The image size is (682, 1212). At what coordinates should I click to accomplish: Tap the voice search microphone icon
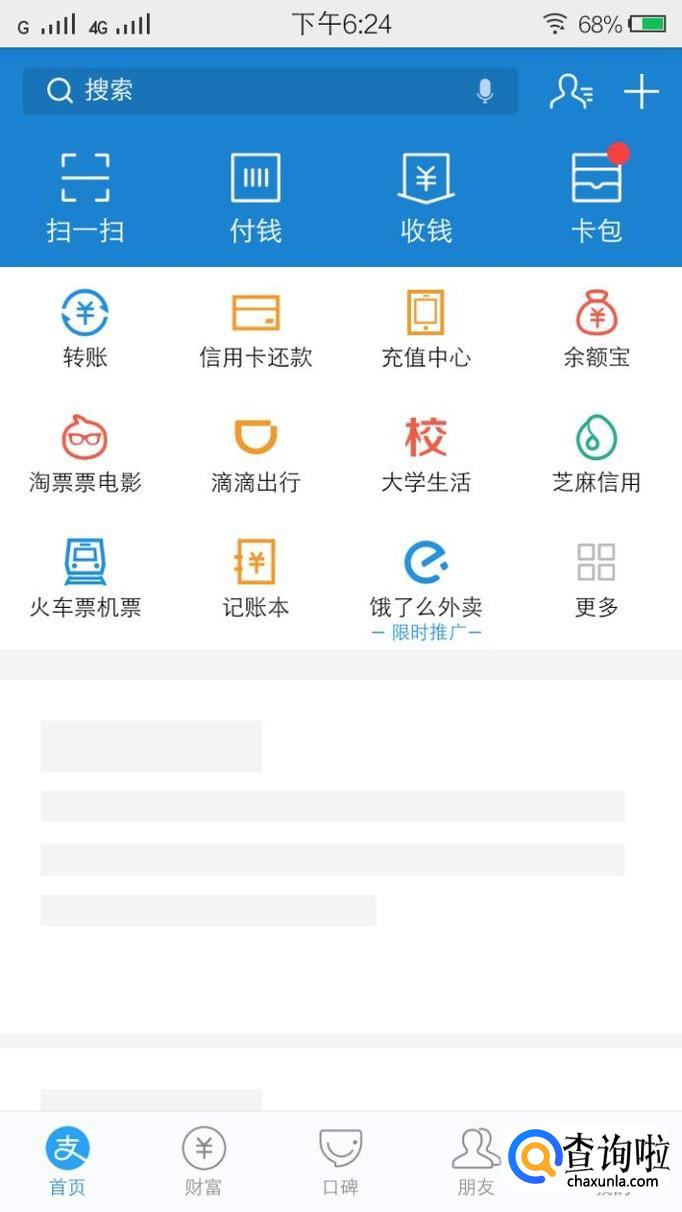coord(485,91)
